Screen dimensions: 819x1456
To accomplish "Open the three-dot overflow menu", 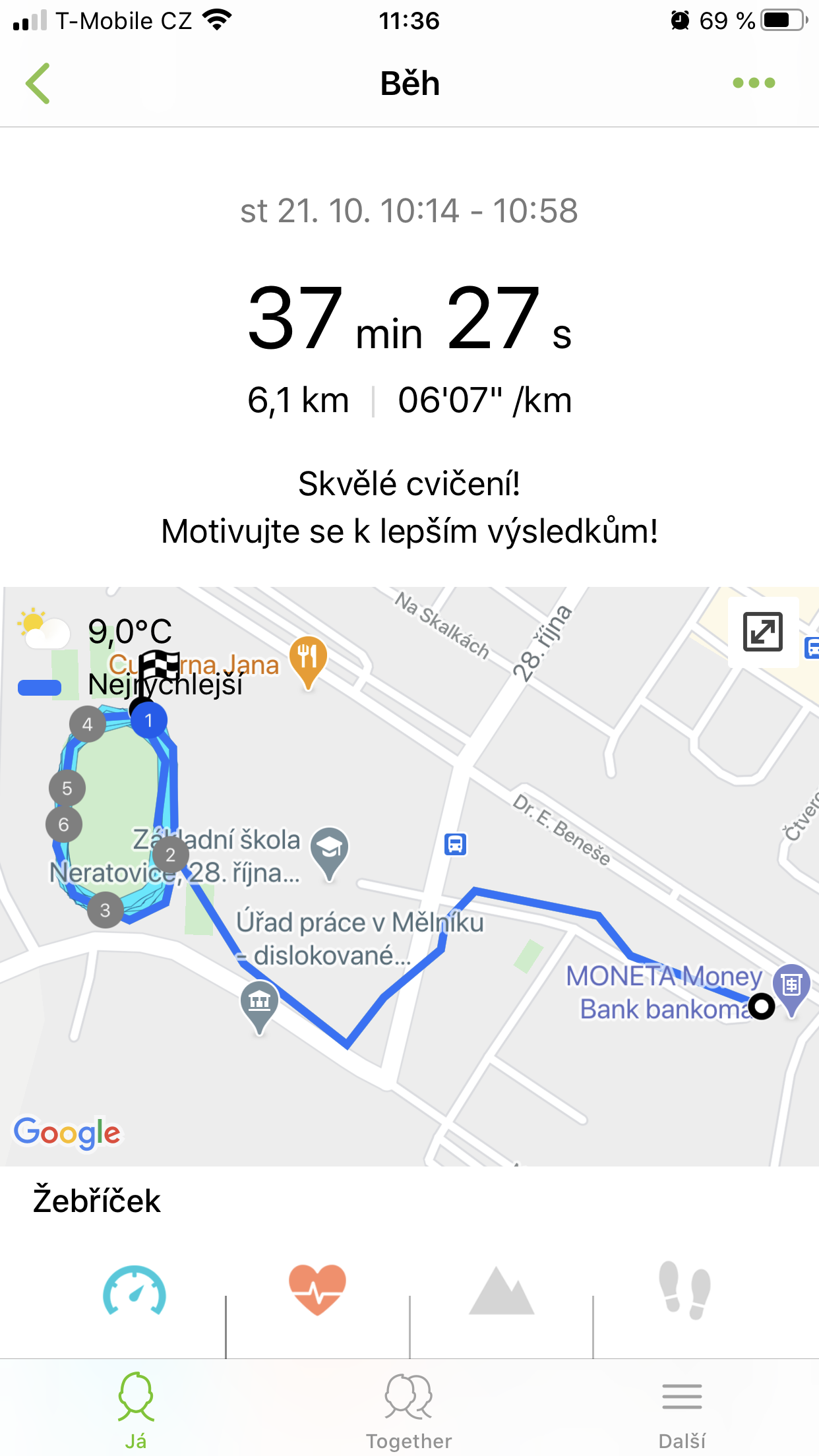I will coord(754,83).
